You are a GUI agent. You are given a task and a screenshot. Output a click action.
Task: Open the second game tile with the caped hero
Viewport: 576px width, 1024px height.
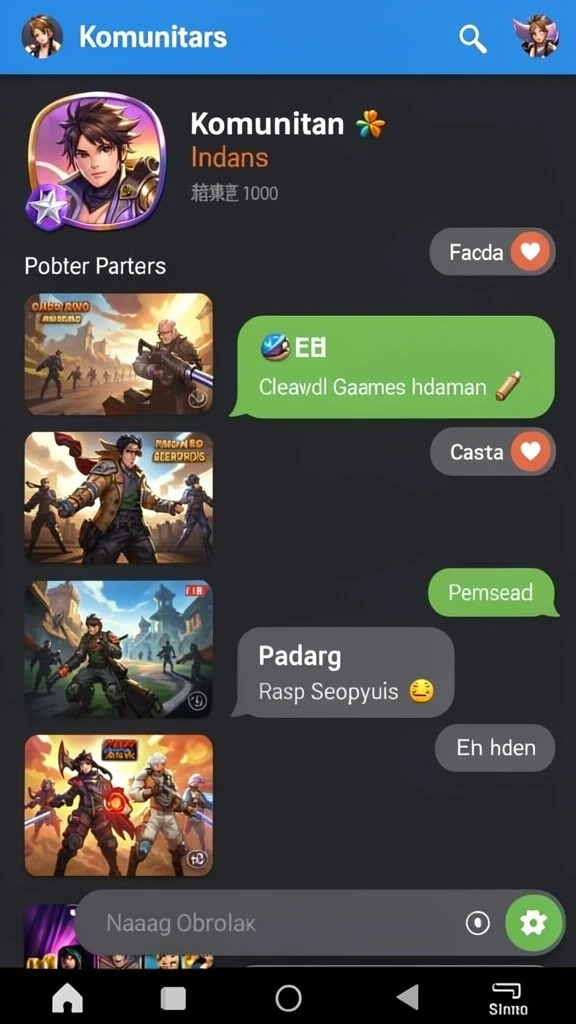tap(119, 498)
